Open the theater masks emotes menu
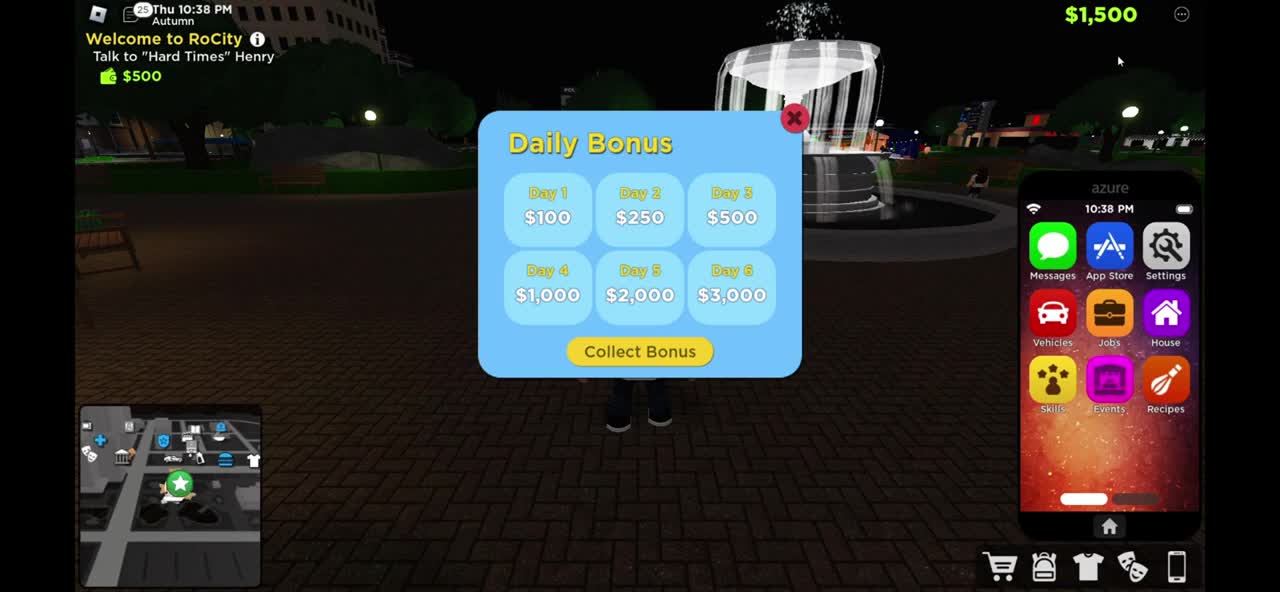The height and width of the screenshot is (592, 1280). point(1132,567)
